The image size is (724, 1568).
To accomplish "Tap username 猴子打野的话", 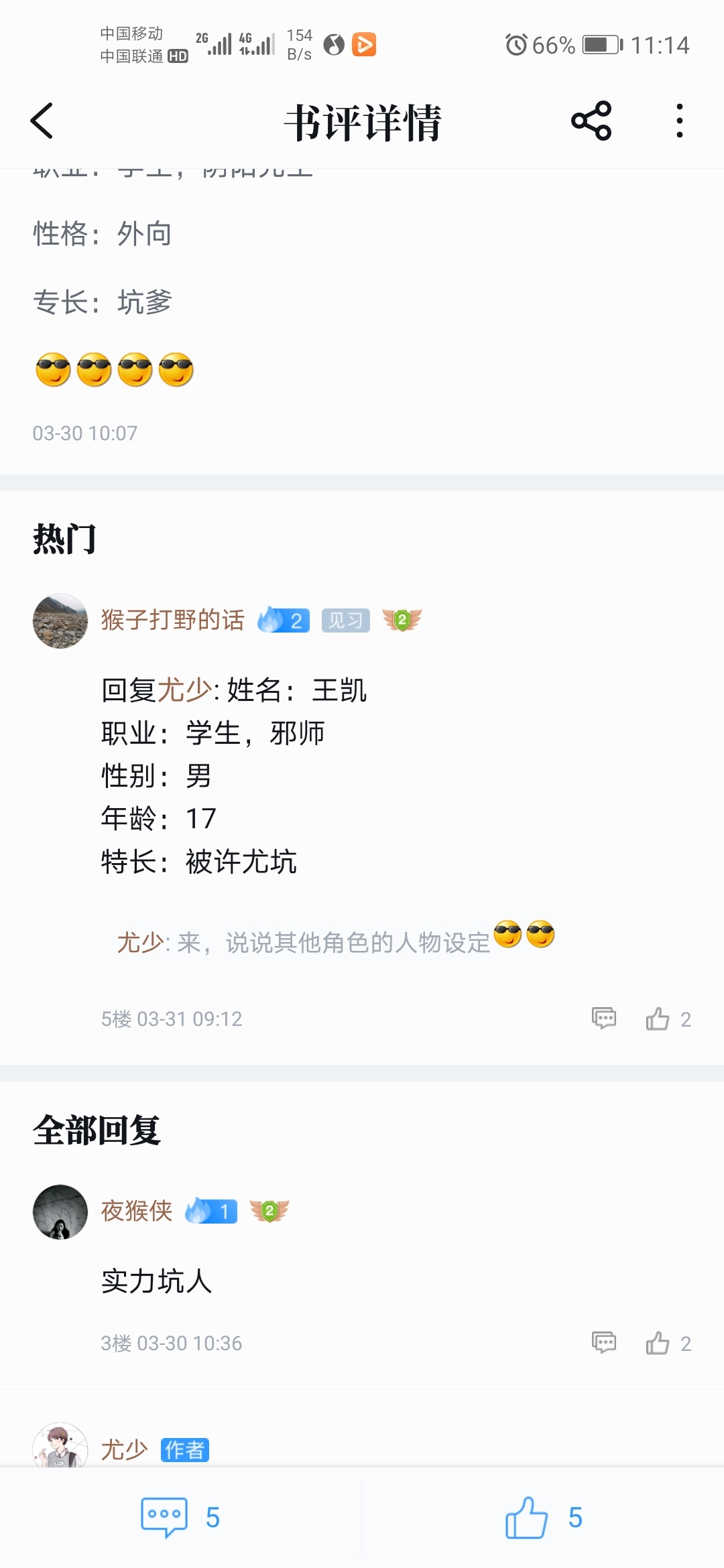I will [x=173, y=620].
